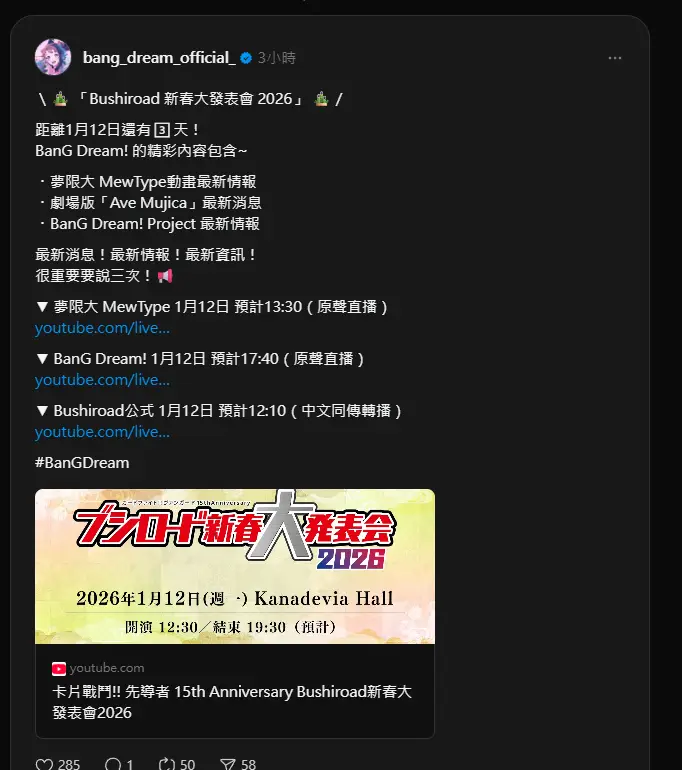
Task: Open the BanG Dream! 17:40 YouTube link
Action: point(102,380)
